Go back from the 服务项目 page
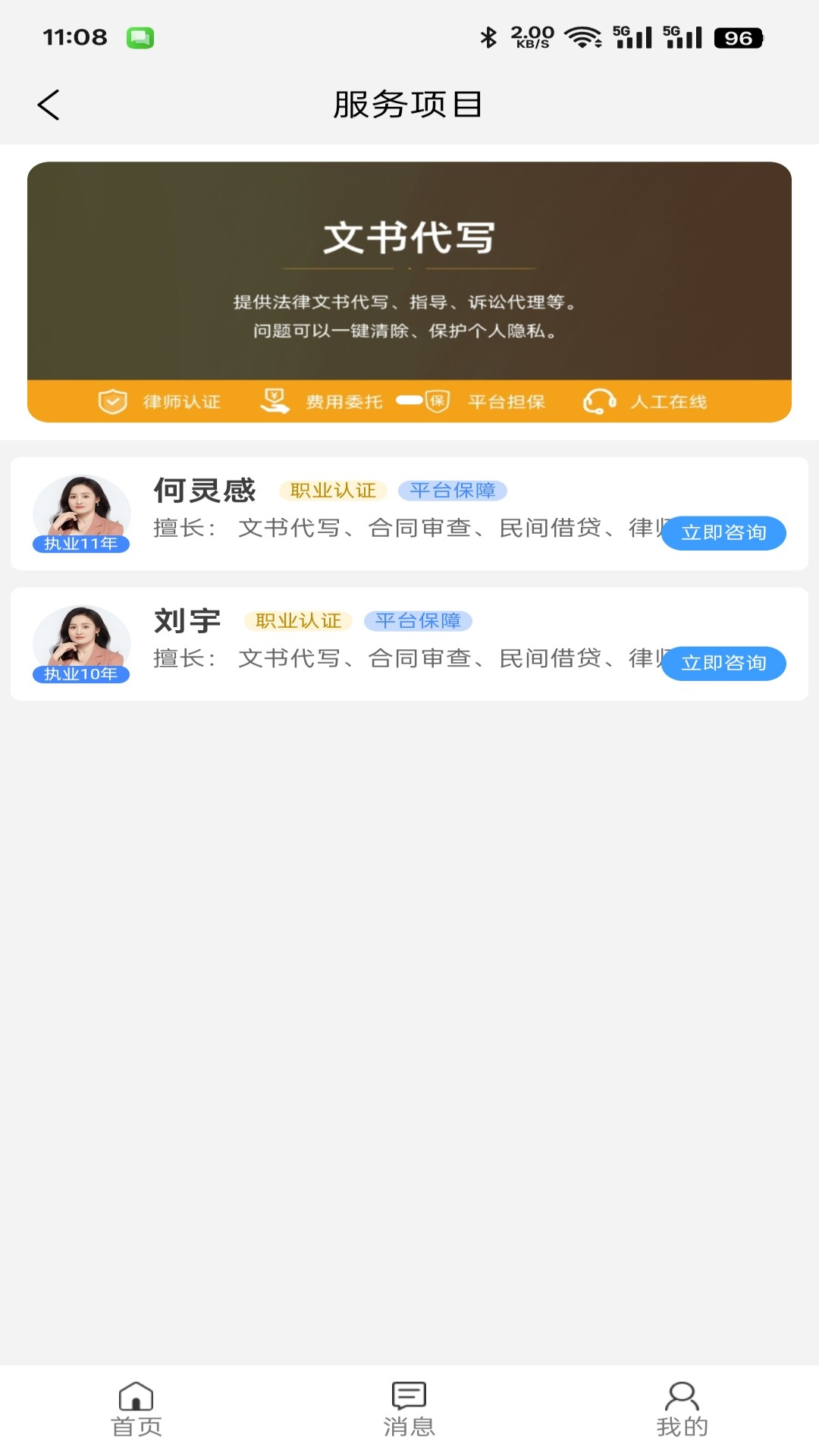Screen dimensions: 819x1456 tap(49, 105)
